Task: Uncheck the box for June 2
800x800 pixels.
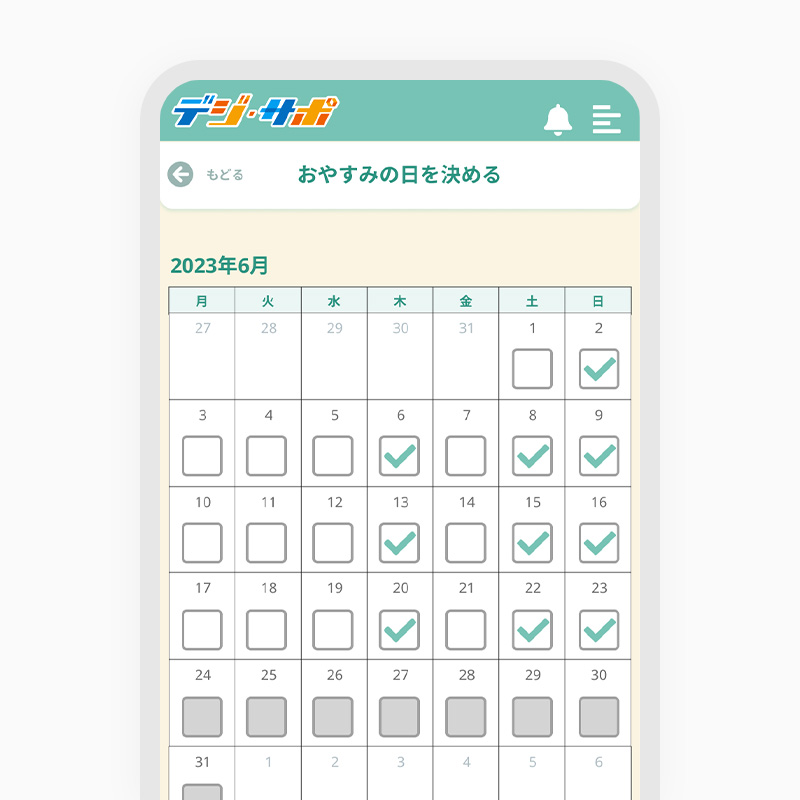Action: coord(599,369)
